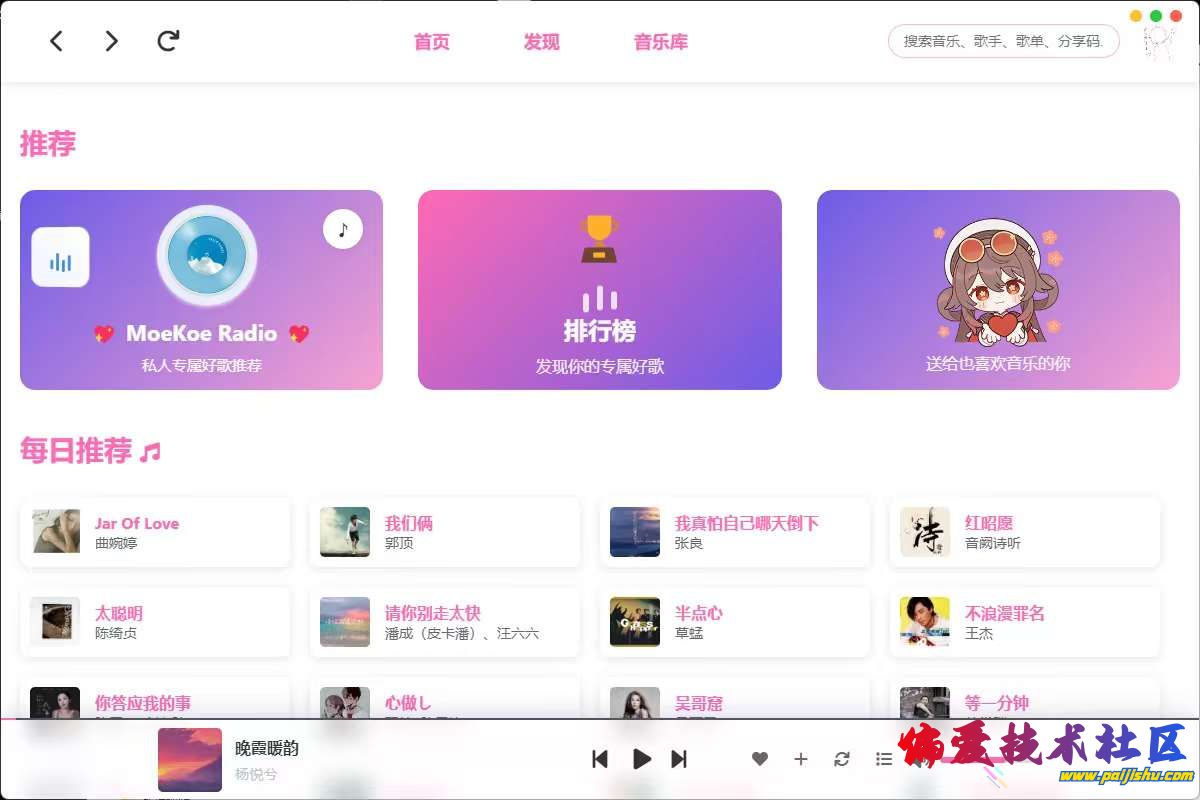This screenshot has width=1200, height=800.
Task: Play 我们俩 by 郭顶
Action: [444, 532]
